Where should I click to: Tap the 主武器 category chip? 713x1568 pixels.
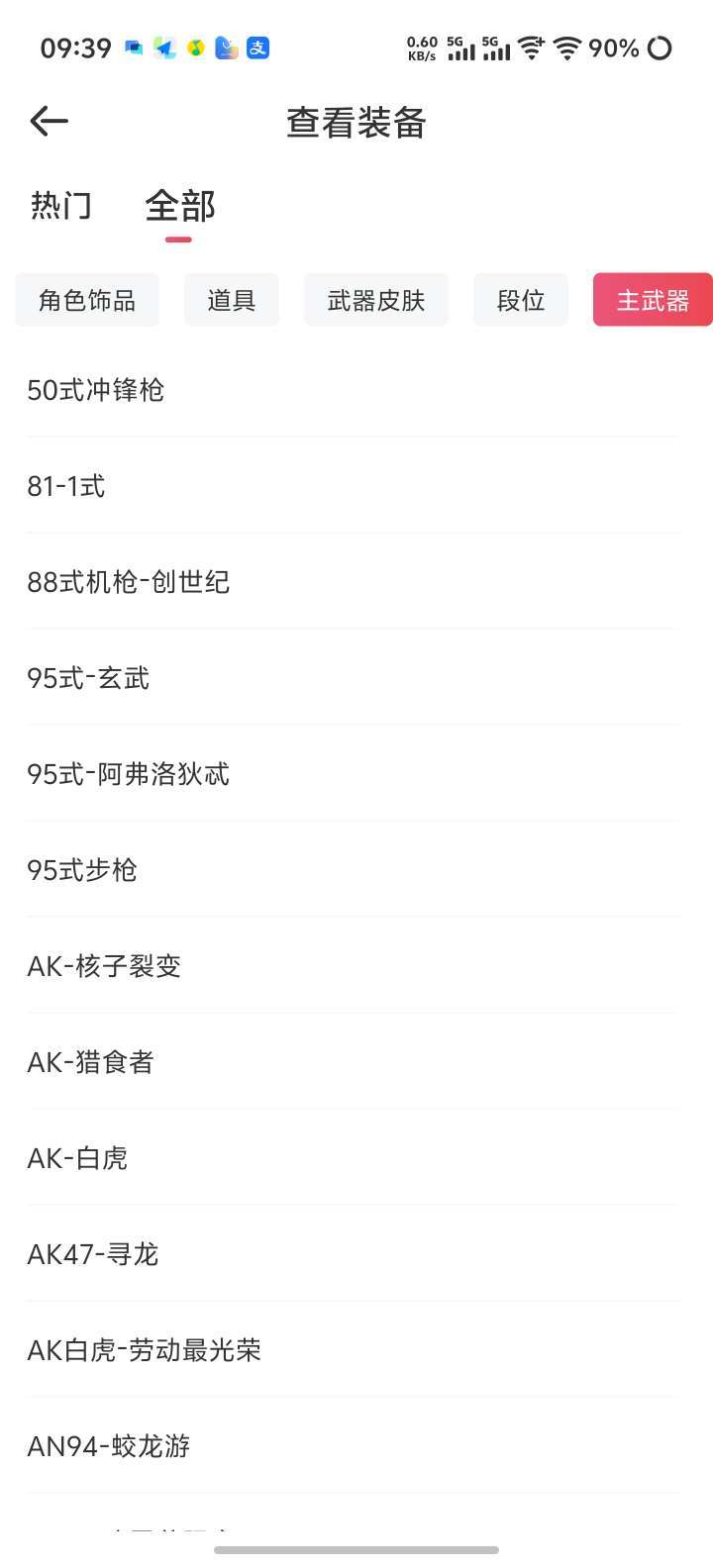(652, 300)
